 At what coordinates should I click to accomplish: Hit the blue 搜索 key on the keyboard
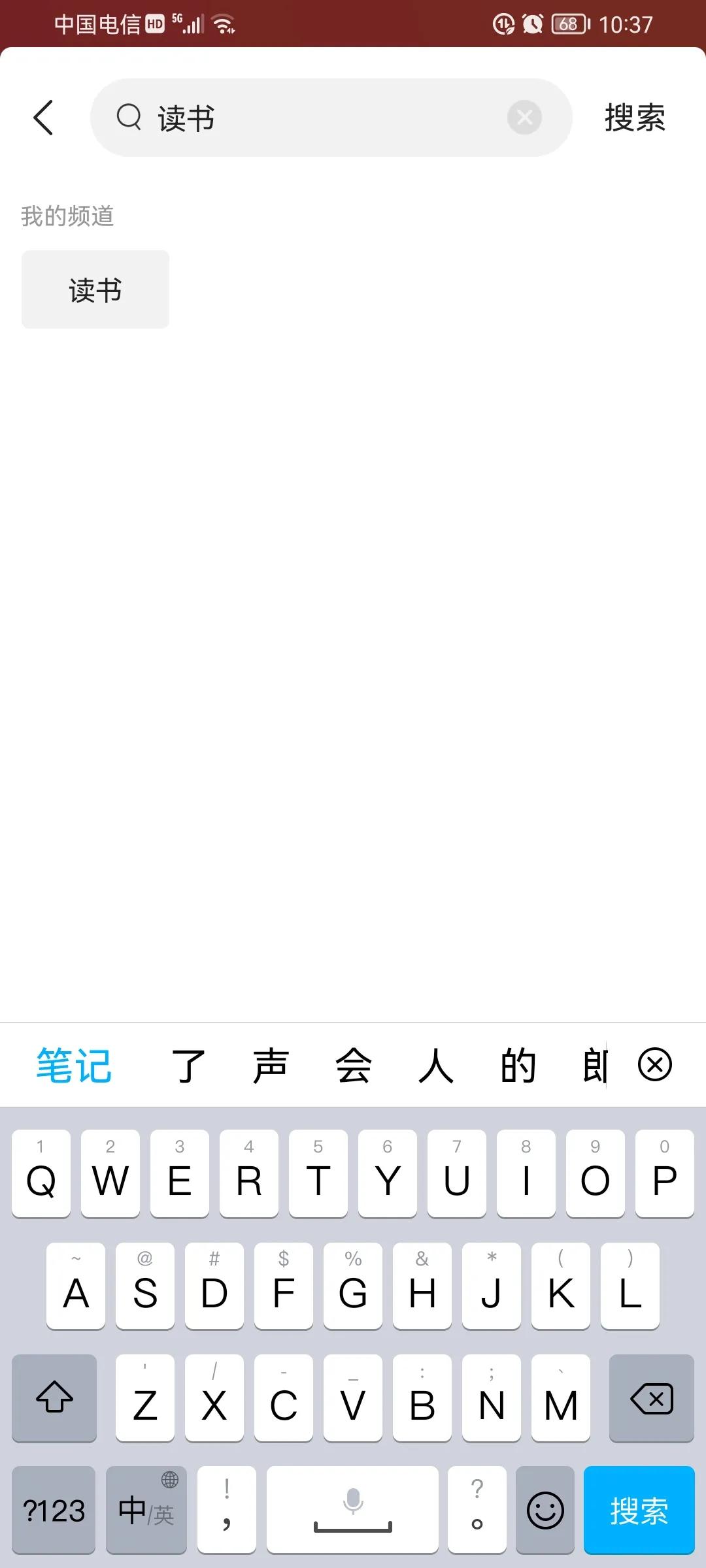coord(639,1510)
